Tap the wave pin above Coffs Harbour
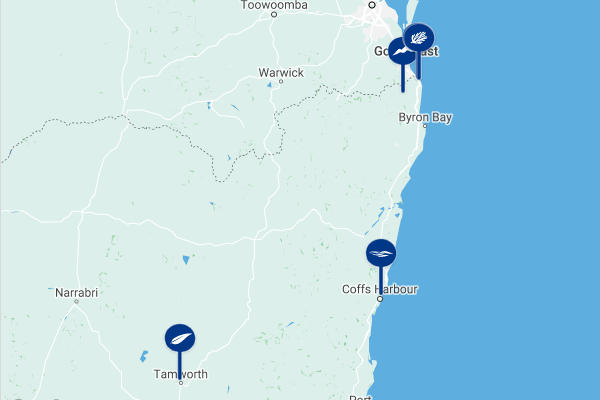600x400 pixels. pos(381,254)
